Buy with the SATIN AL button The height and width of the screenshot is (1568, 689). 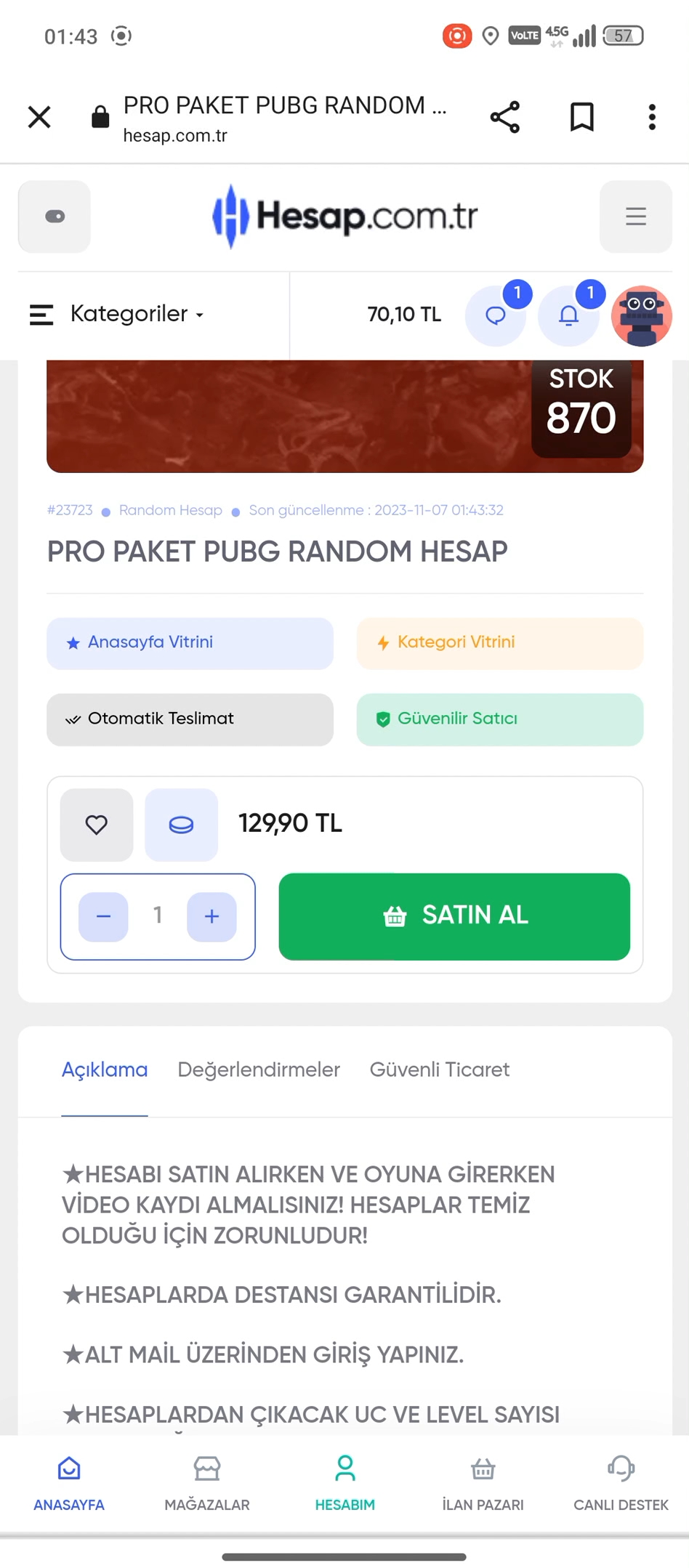click(x=454, y=916)
